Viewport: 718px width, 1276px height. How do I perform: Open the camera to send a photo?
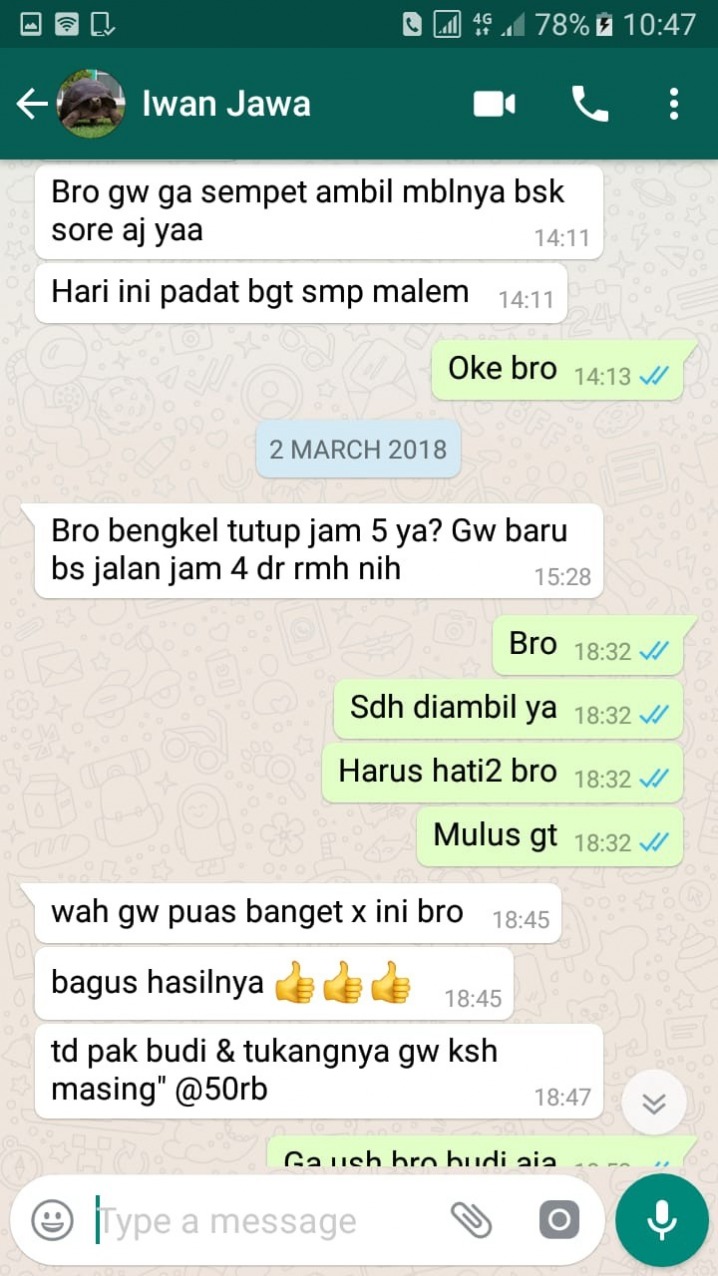(x=559, y=1220)
